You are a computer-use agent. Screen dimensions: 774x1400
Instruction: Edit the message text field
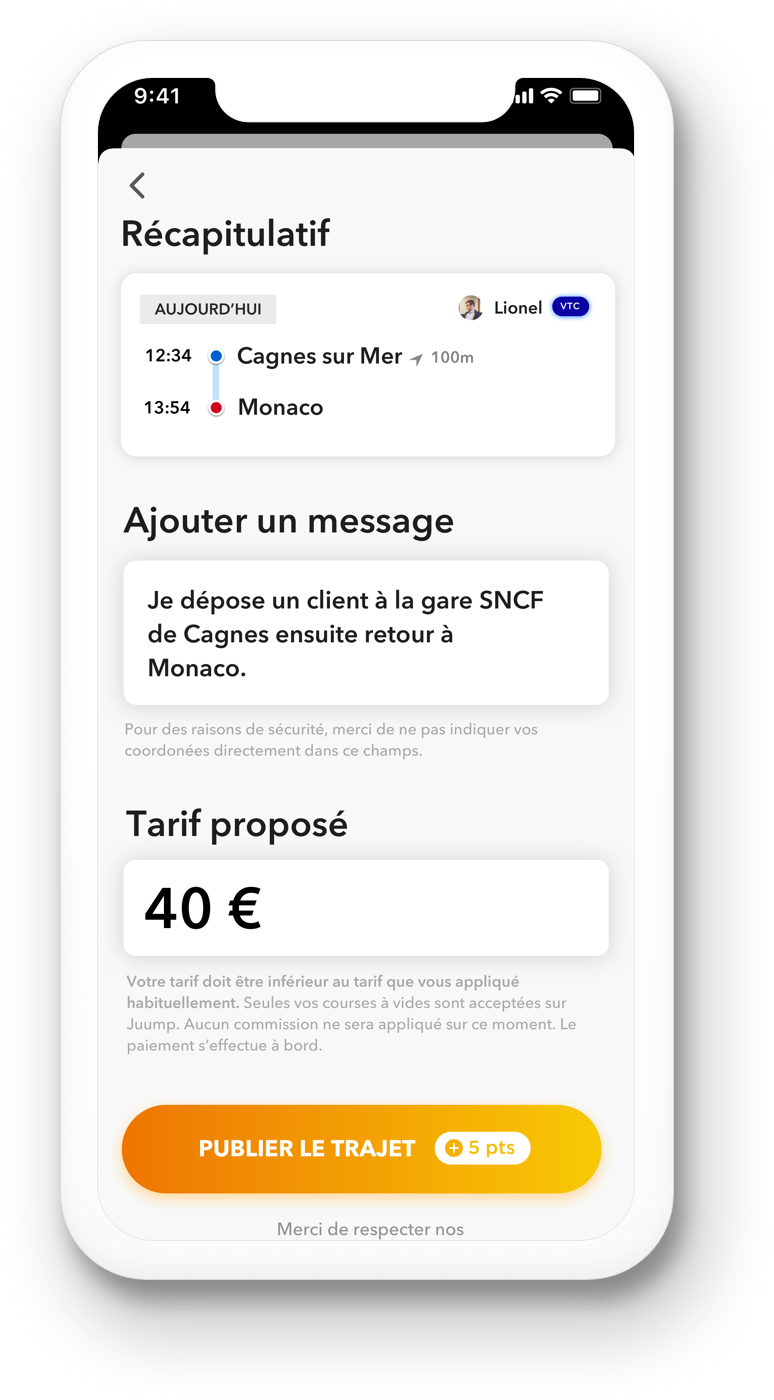click(365, 633)
